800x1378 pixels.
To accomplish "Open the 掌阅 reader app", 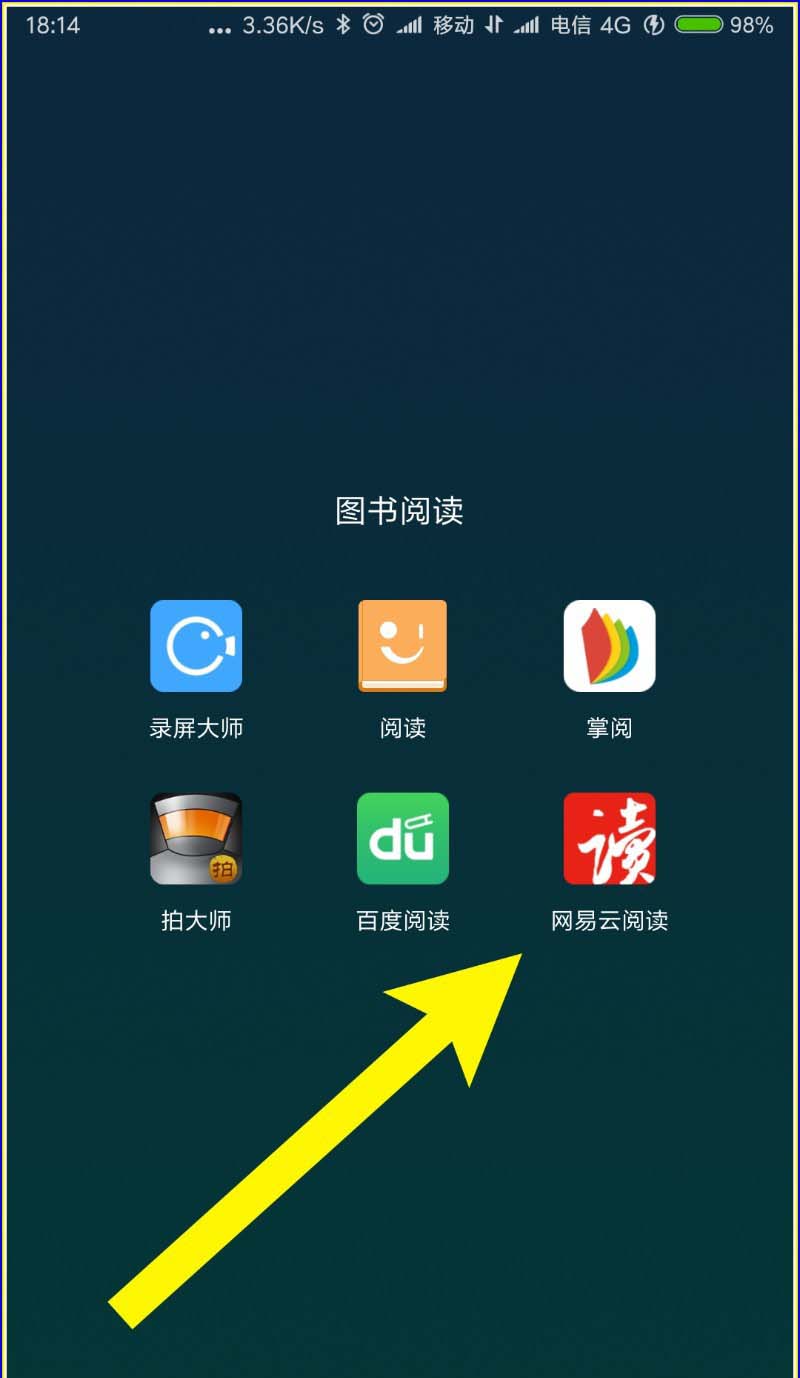I will pyautogui.click(x=609, y=646).
